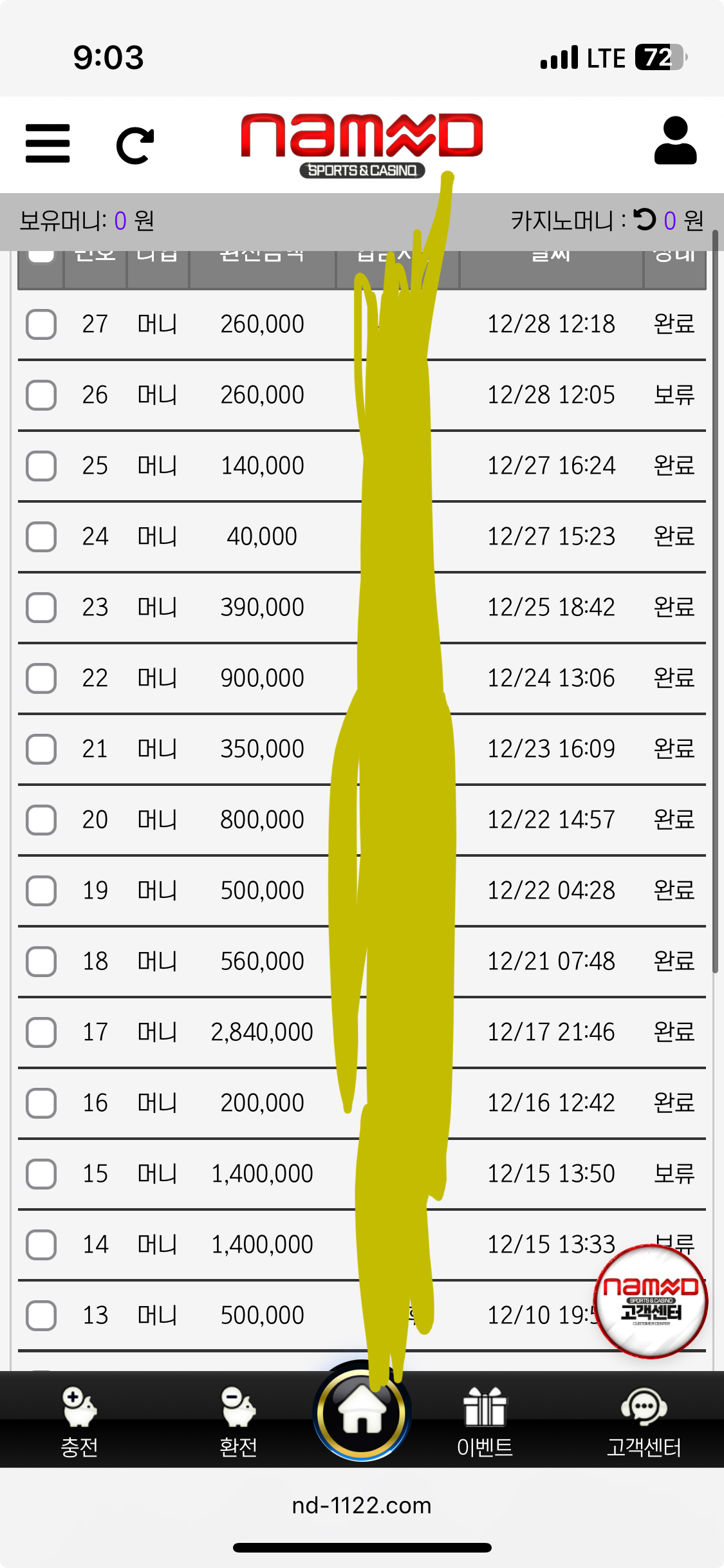Viewport: 724px width, 1568px height.
Task: Check the box for row 27
Action: [x=41, y=324]
